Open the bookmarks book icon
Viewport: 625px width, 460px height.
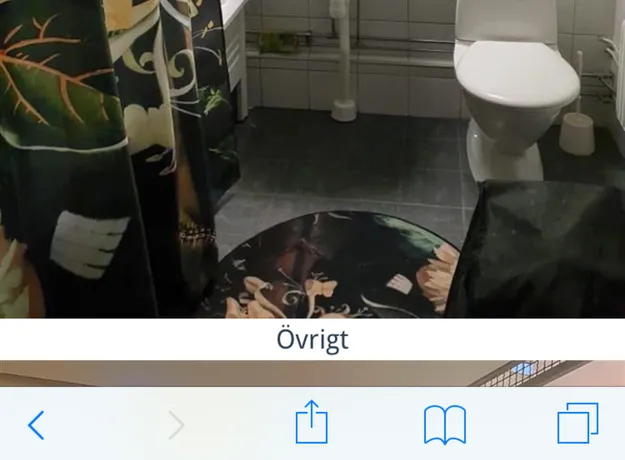(x=445, y=425)
